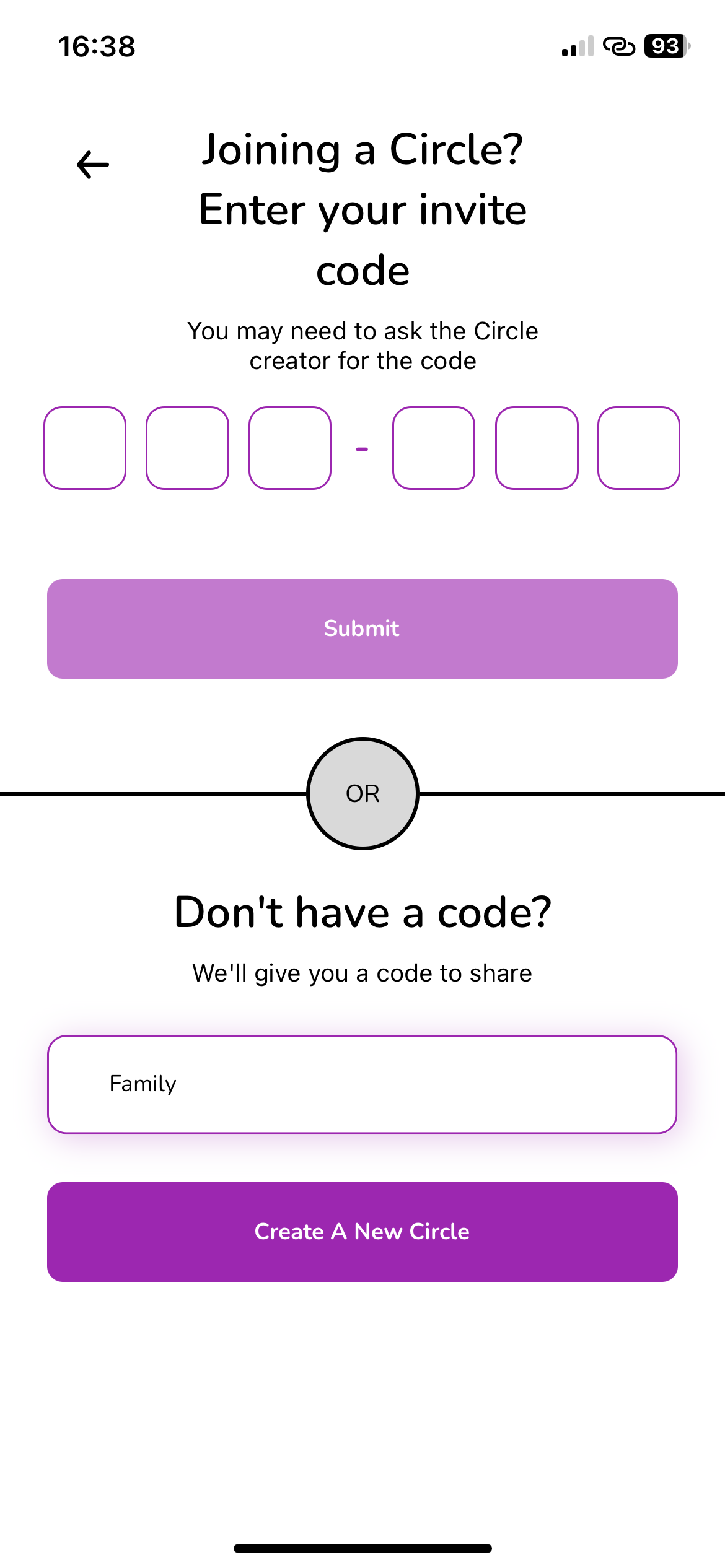Tap the first invite code box
The width and height of the screenshot is (725, 1568).
point(85,448)
